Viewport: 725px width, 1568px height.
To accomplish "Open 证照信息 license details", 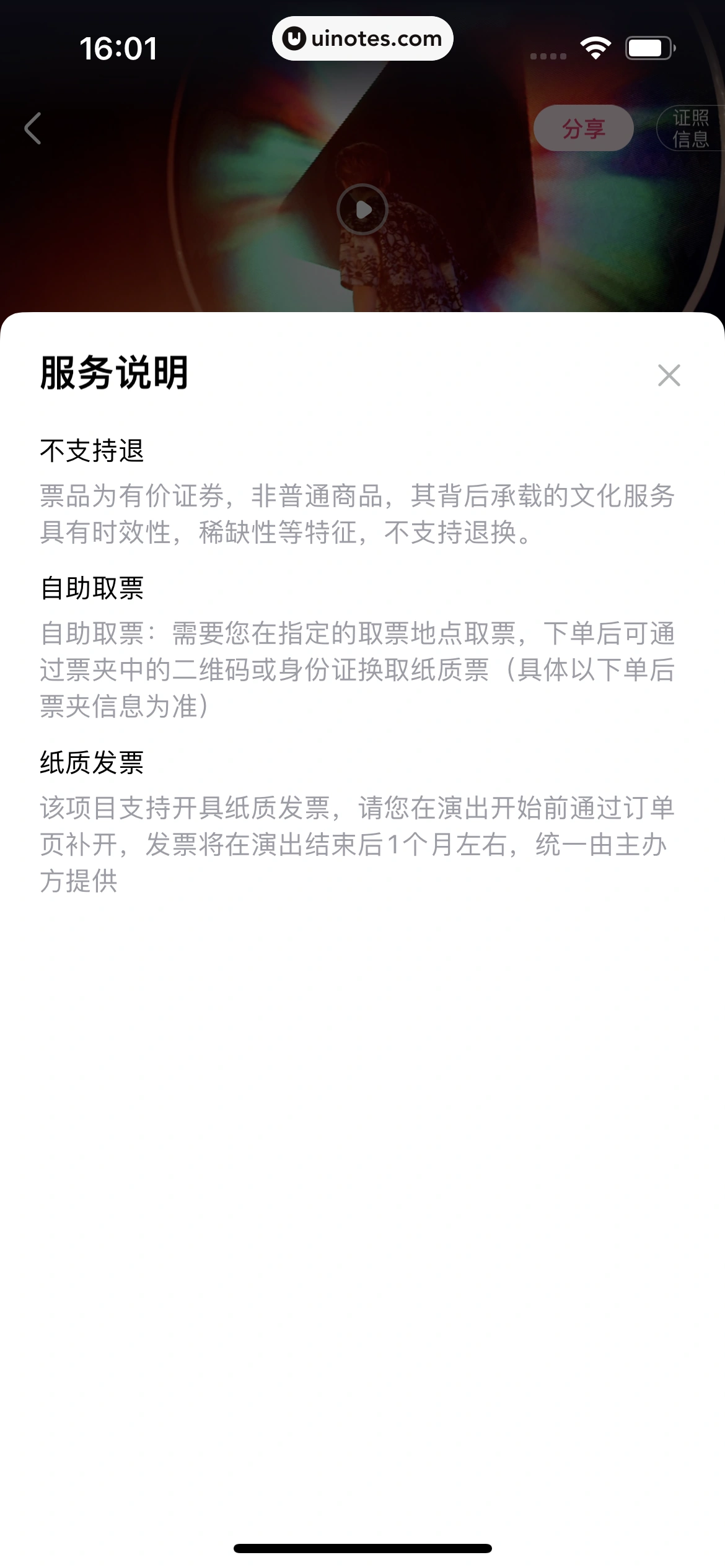I will (690, 129).
